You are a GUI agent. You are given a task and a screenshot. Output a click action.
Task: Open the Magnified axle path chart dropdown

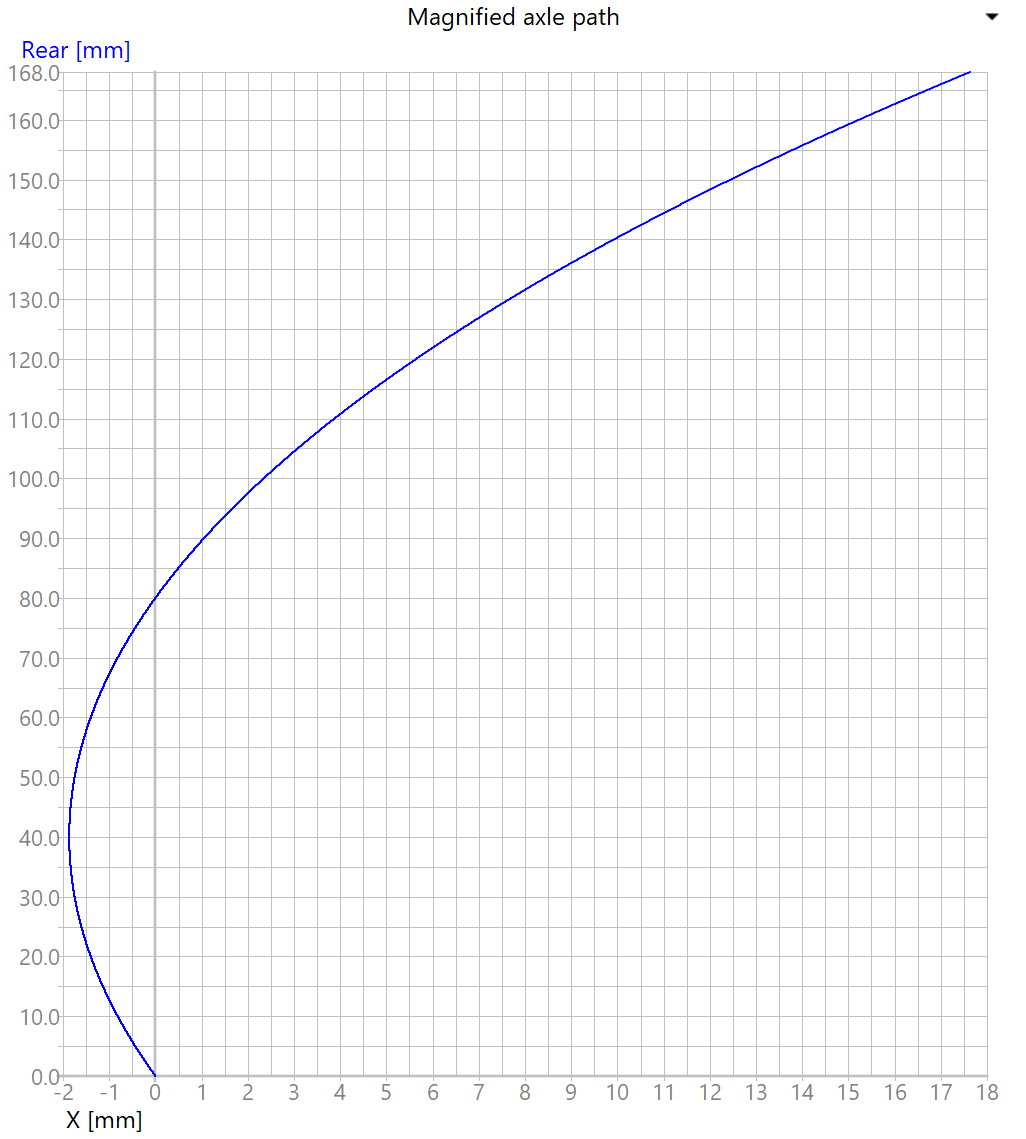point(991,17)
